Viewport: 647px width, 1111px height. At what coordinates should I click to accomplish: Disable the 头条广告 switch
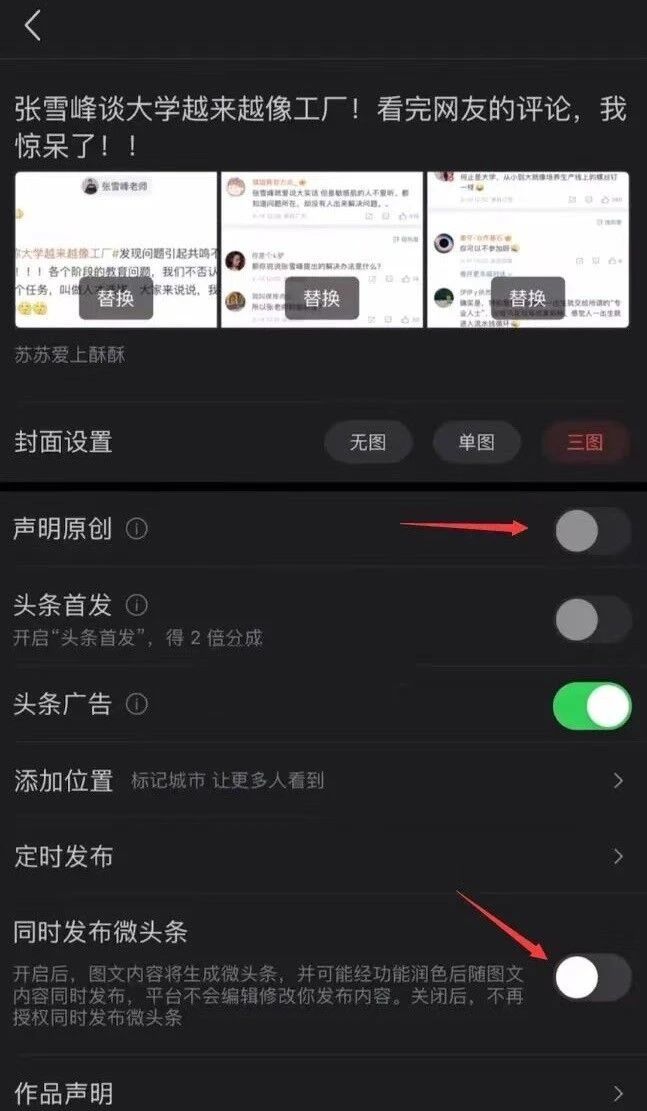pos(592,706)
